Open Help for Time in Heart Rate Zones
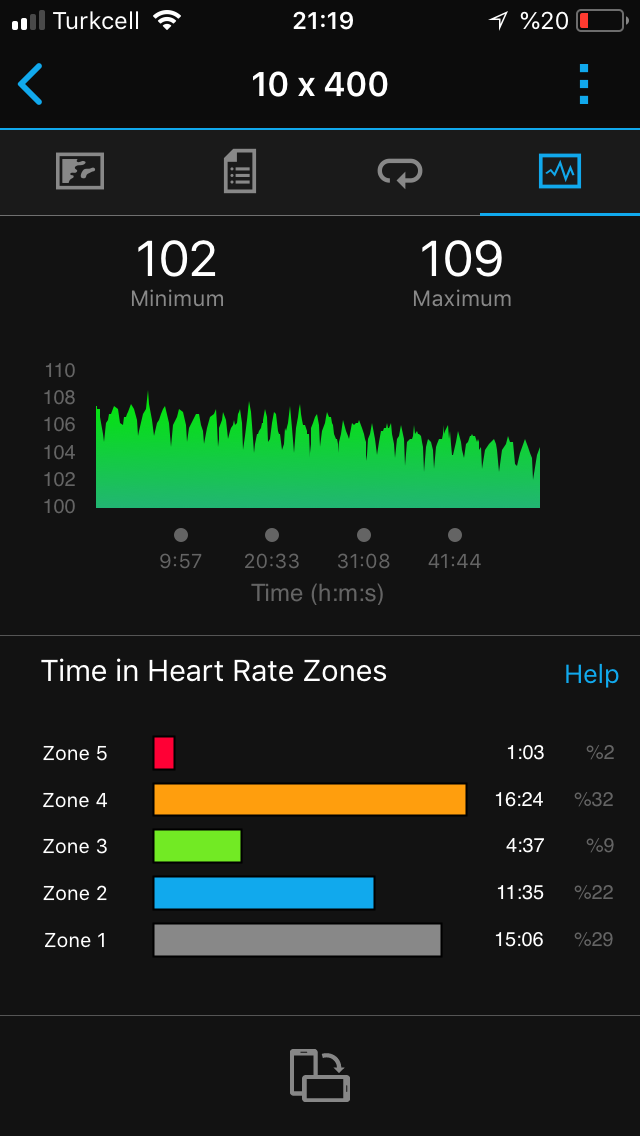Screen dimensions: 640x1136 [591, 674]
